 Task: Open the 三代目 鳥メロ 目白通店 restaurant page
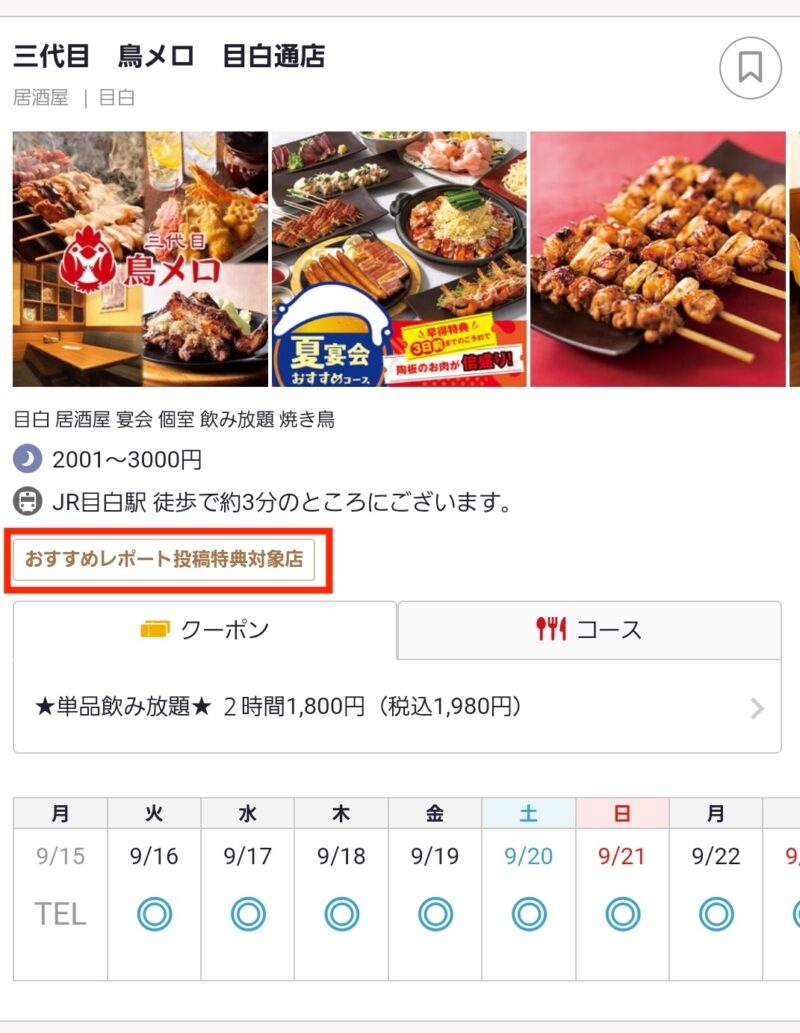point(169,56)
